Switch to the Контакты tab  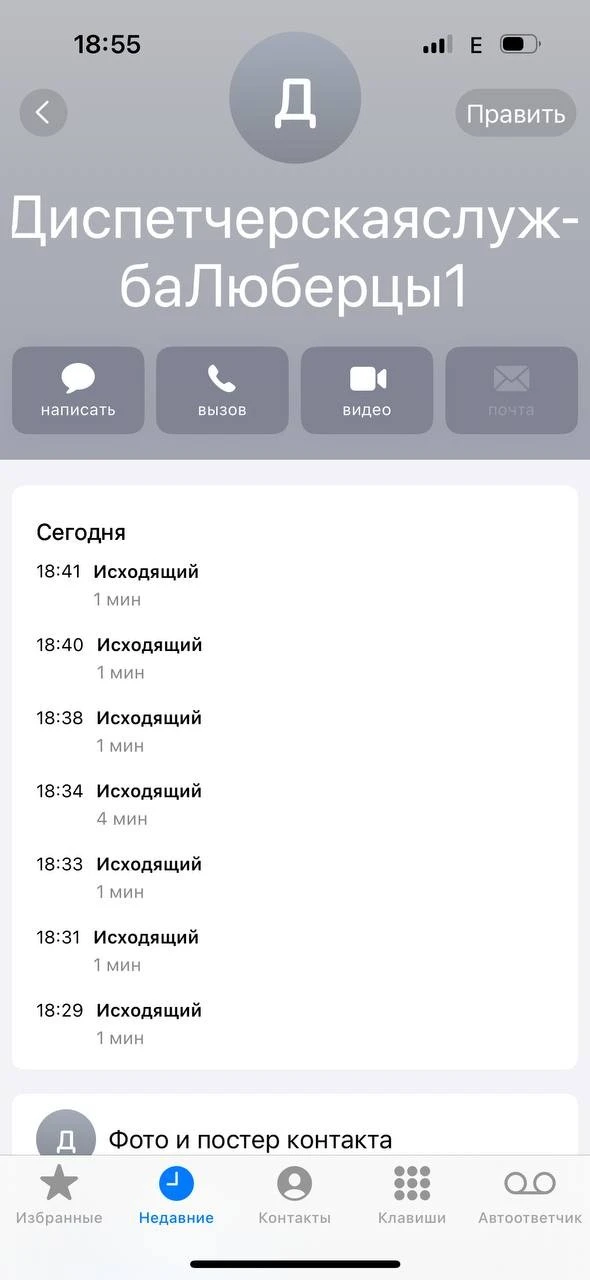[x=294, y=1196]
